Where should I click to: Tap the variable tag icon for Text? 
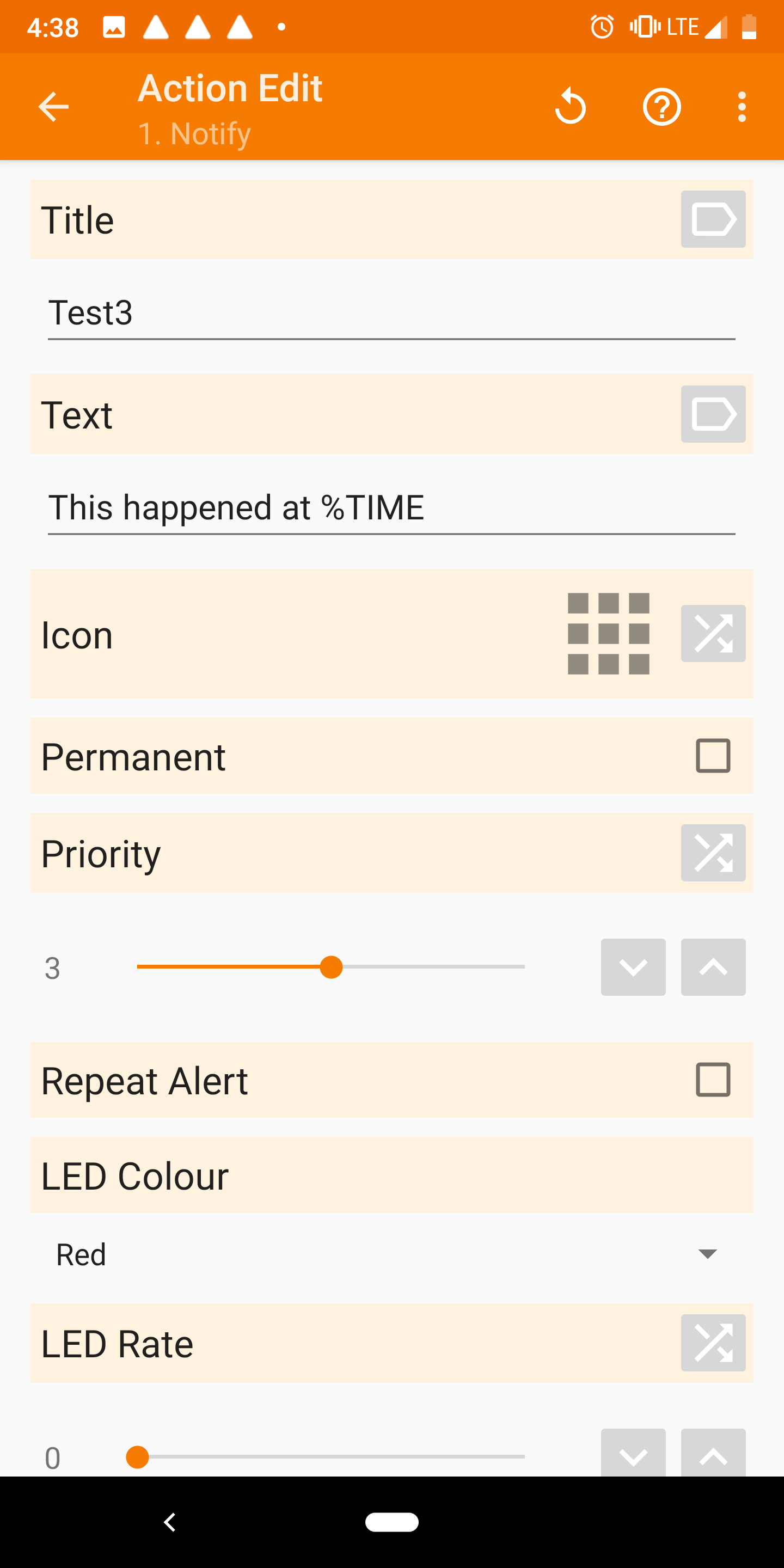713,414
